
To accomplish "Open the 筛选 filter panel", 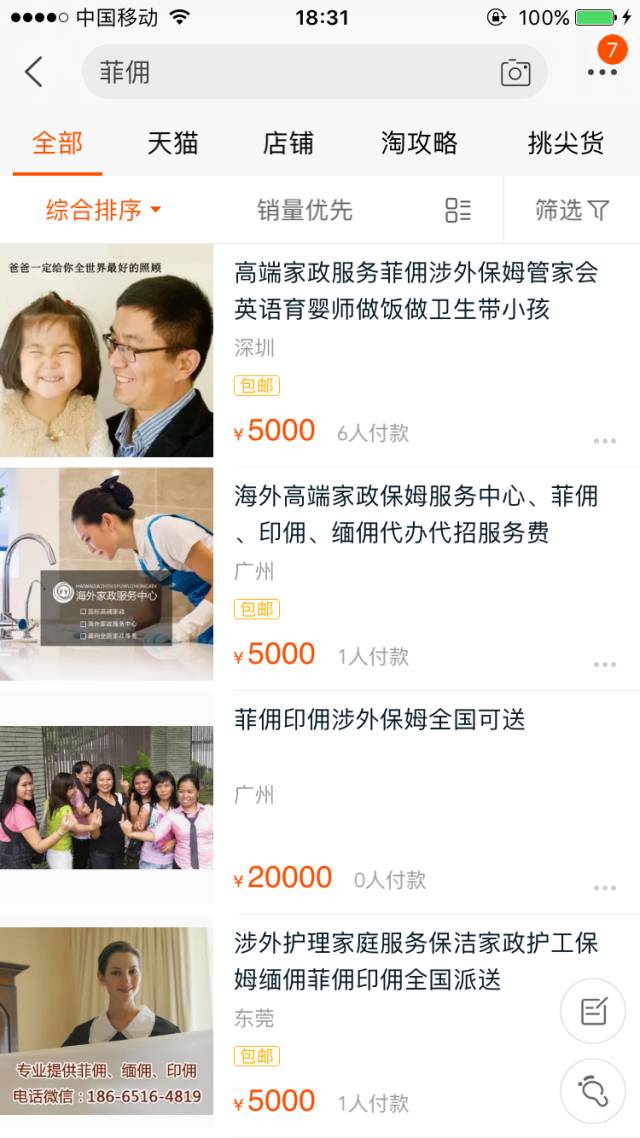I will coord(572,210).
